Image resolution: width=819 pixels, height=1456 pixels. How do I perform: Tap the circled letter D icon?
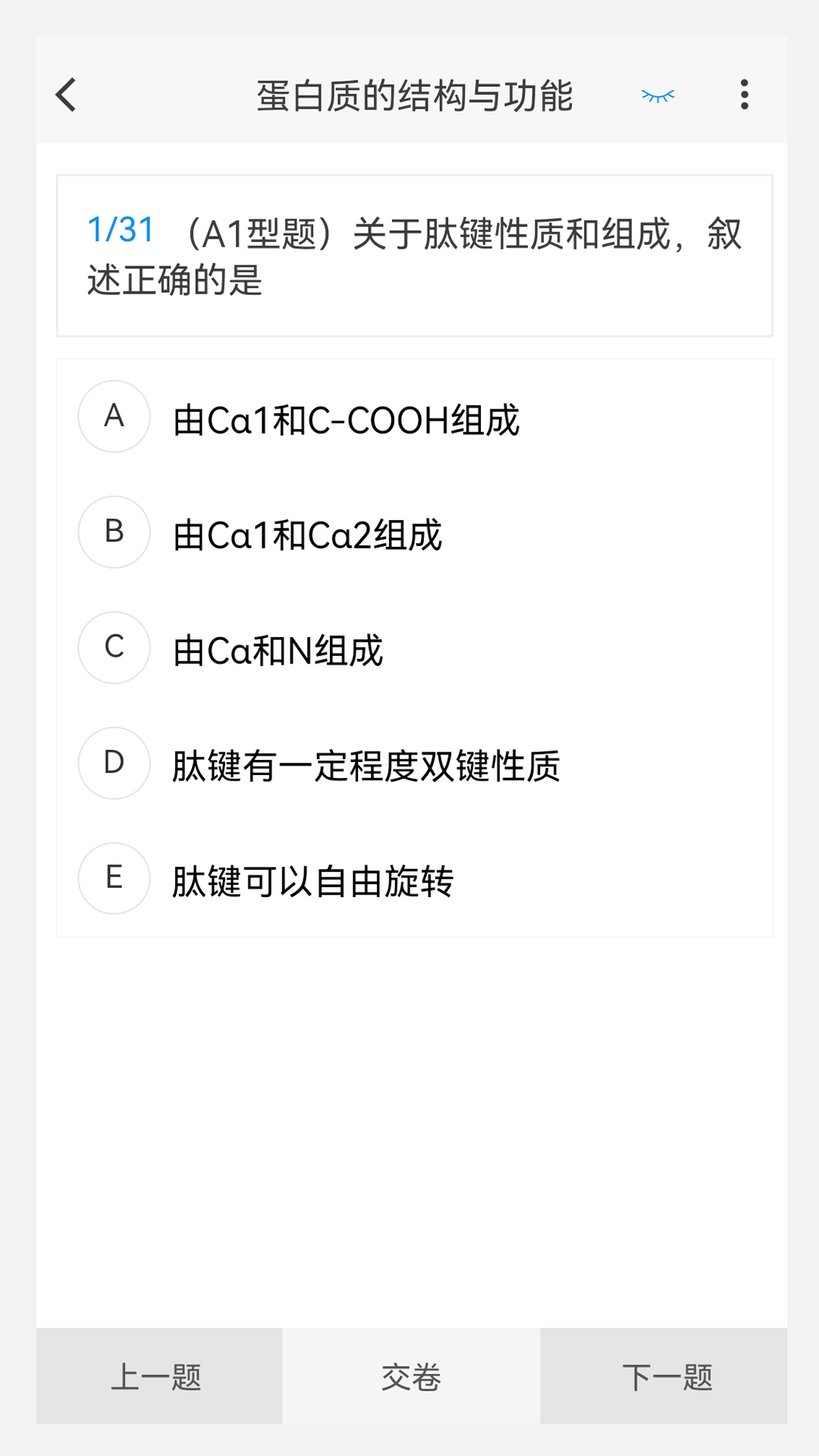click(x=114, y=763)
